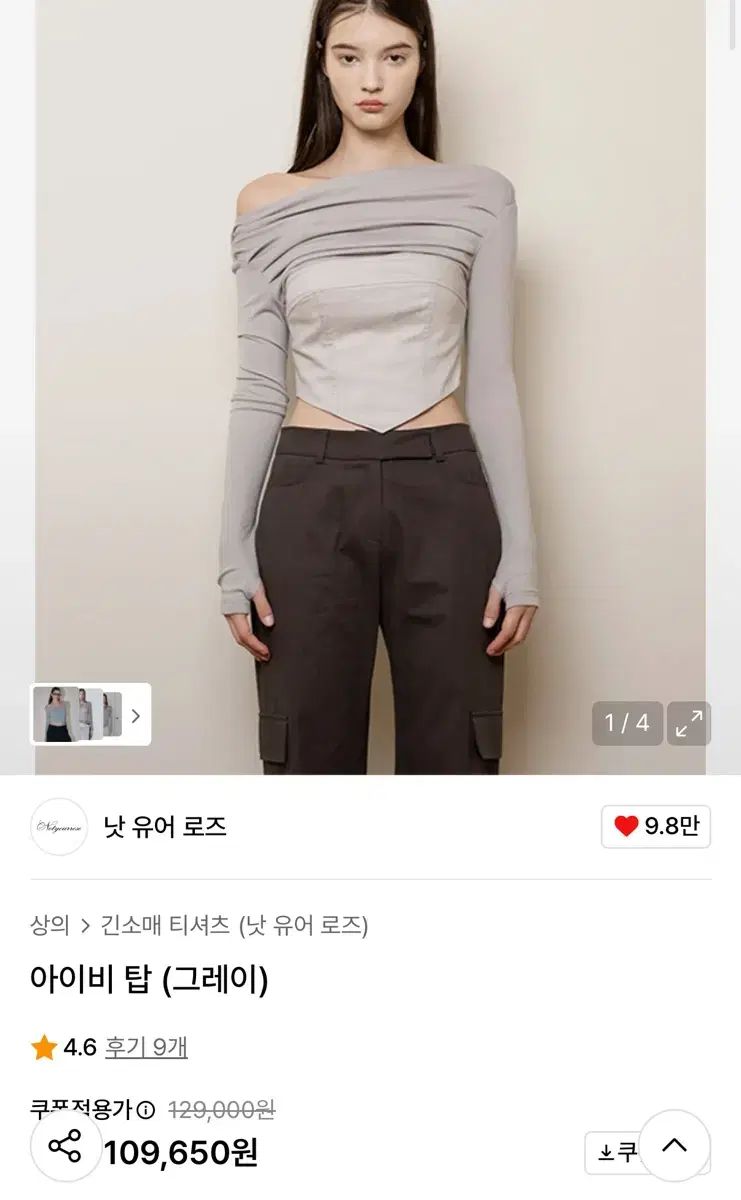Screen dimensions: 741x1200
Task: Like this product with the heart button
Action: click(656, 827)
